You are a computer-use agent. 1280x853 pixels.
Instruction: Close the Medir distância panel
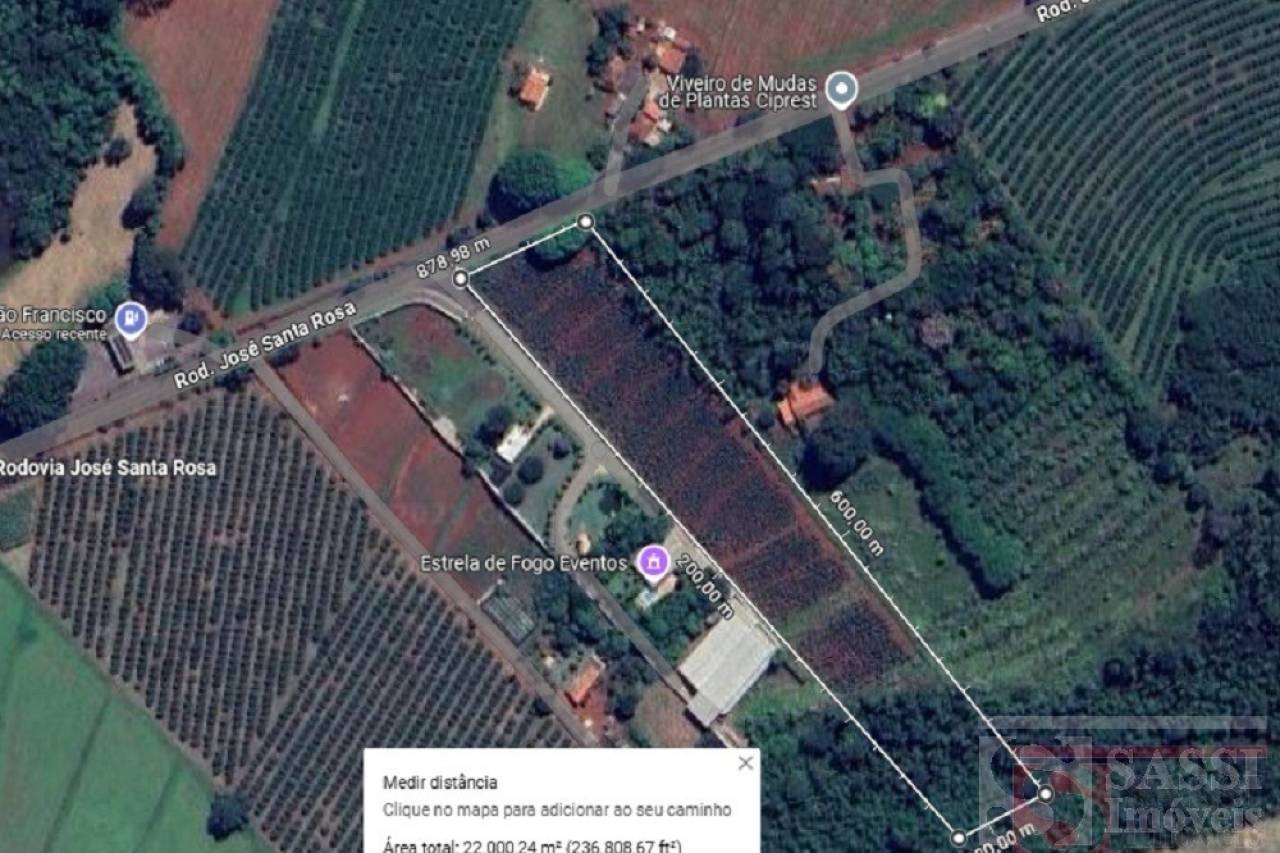coord(745,764)
